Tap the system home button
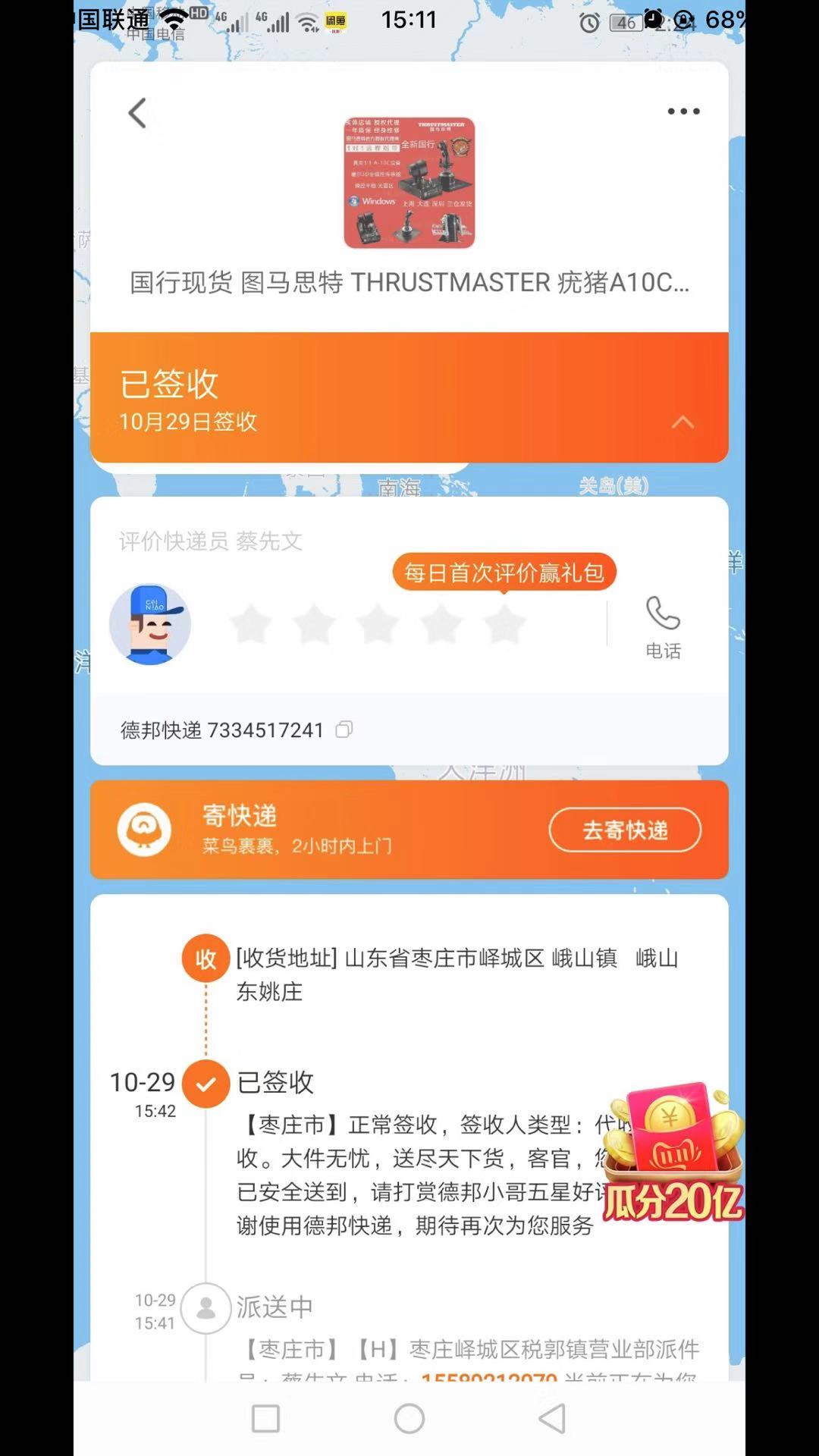819x1456 pixels. (409, 1418)
